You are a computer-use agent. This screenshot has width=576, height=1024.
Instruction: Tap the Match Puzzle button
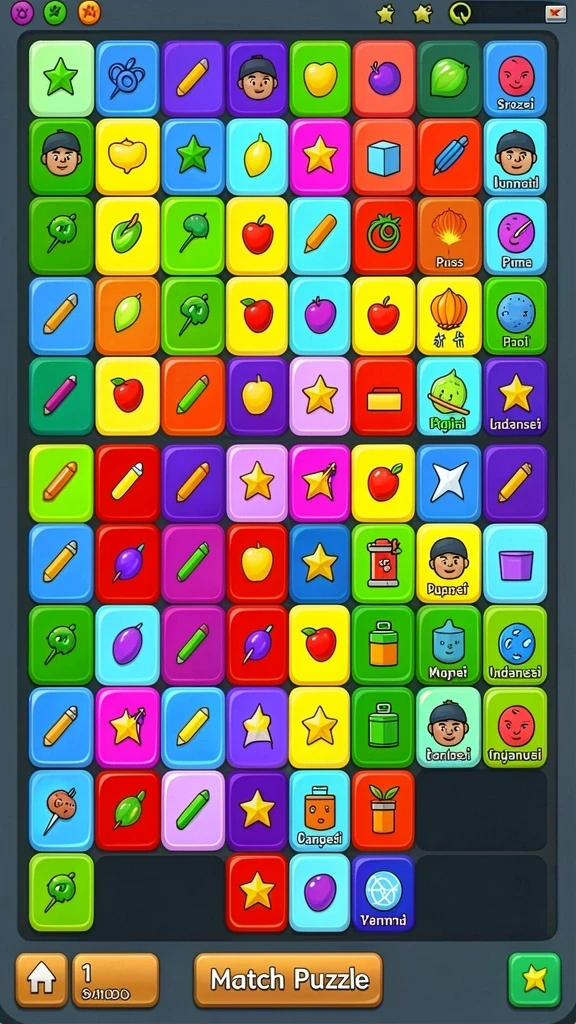[289, 979]
